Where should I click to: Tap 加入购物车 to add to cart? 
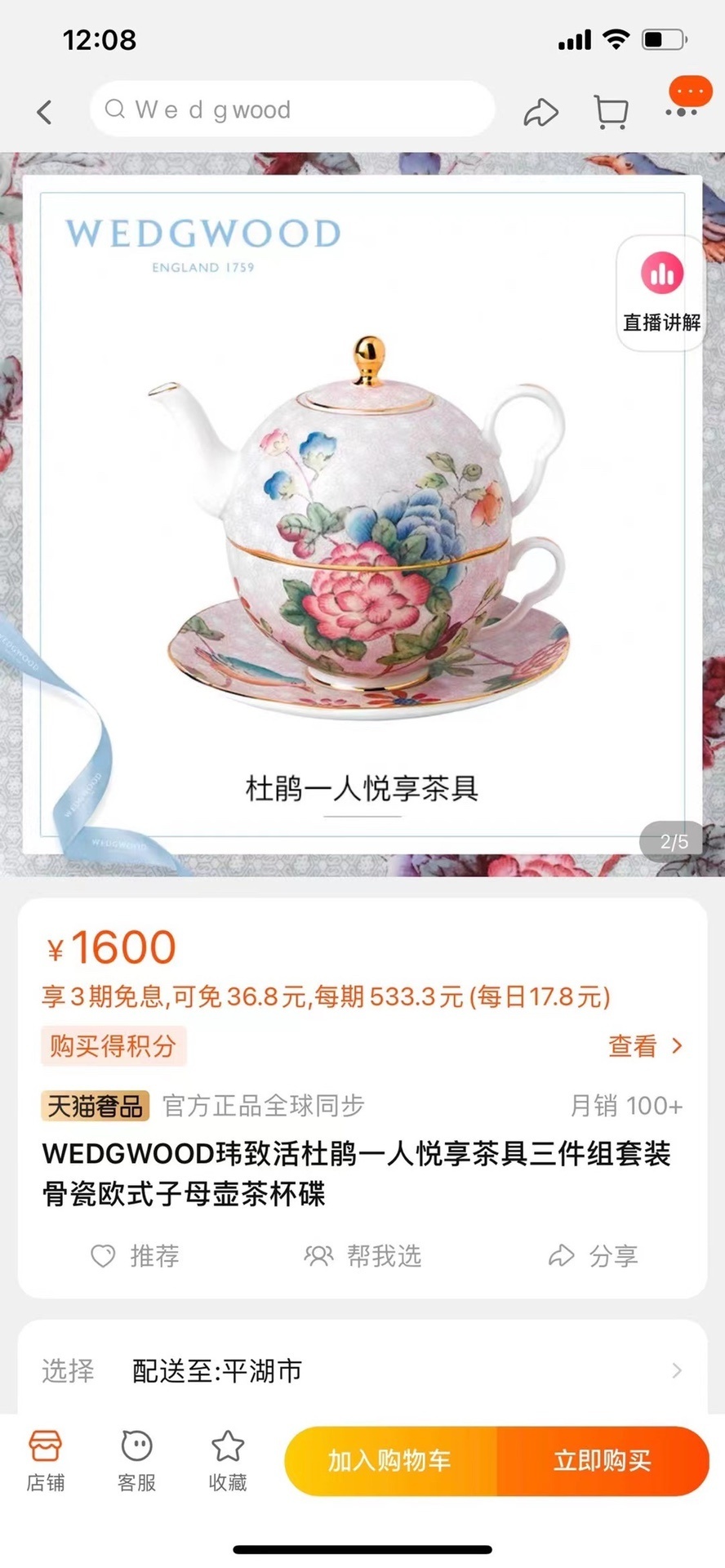(x=390, y=1461)
